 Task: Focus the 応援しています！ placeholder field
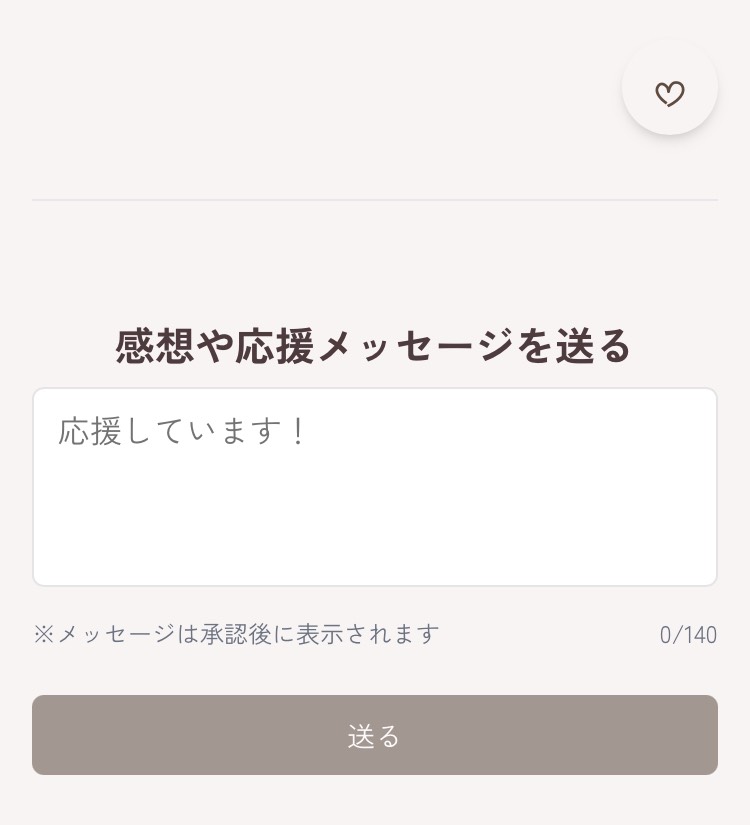coord(375,487)
